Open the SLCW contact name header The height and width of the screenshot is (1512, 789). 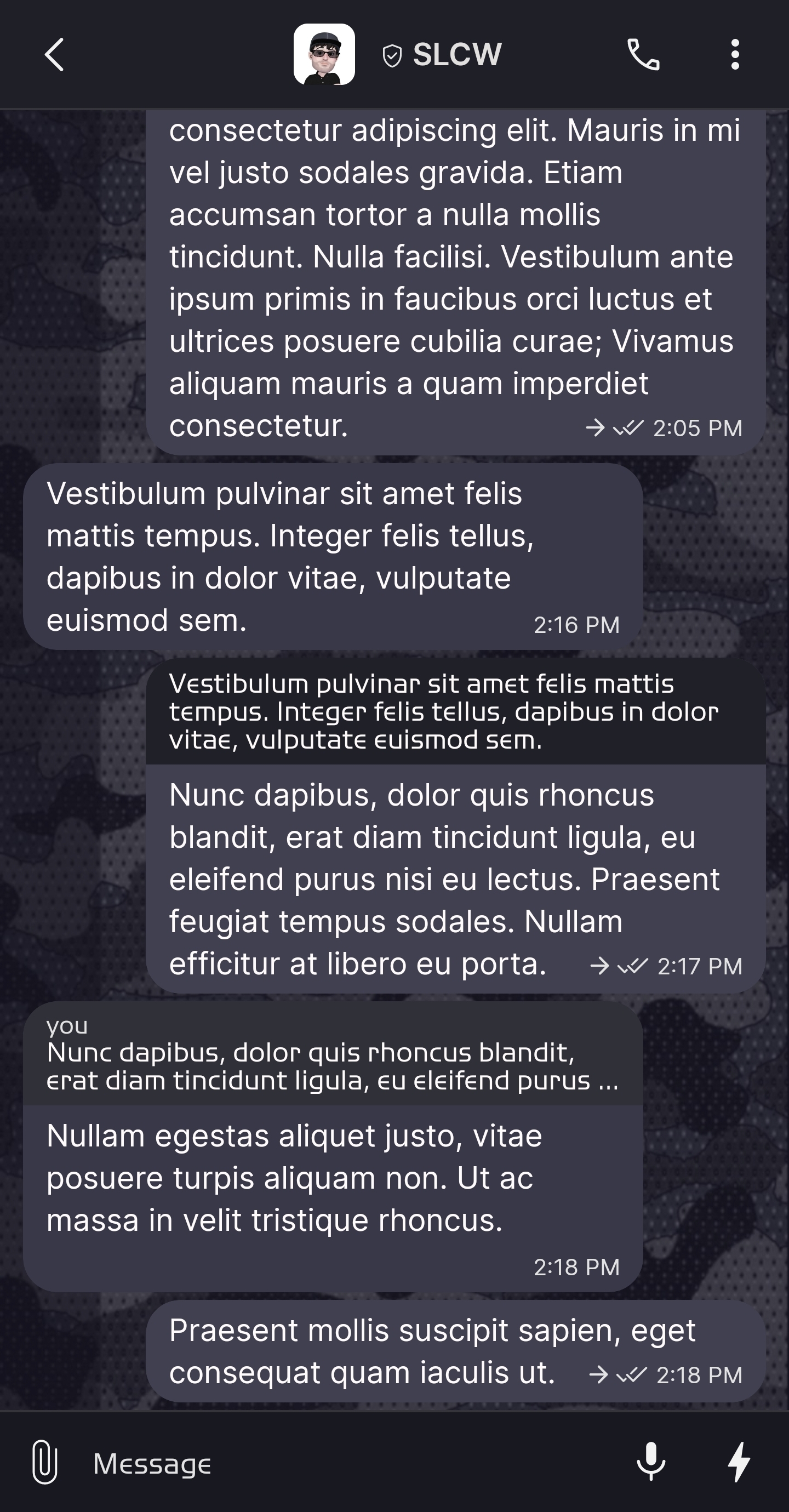457,55
